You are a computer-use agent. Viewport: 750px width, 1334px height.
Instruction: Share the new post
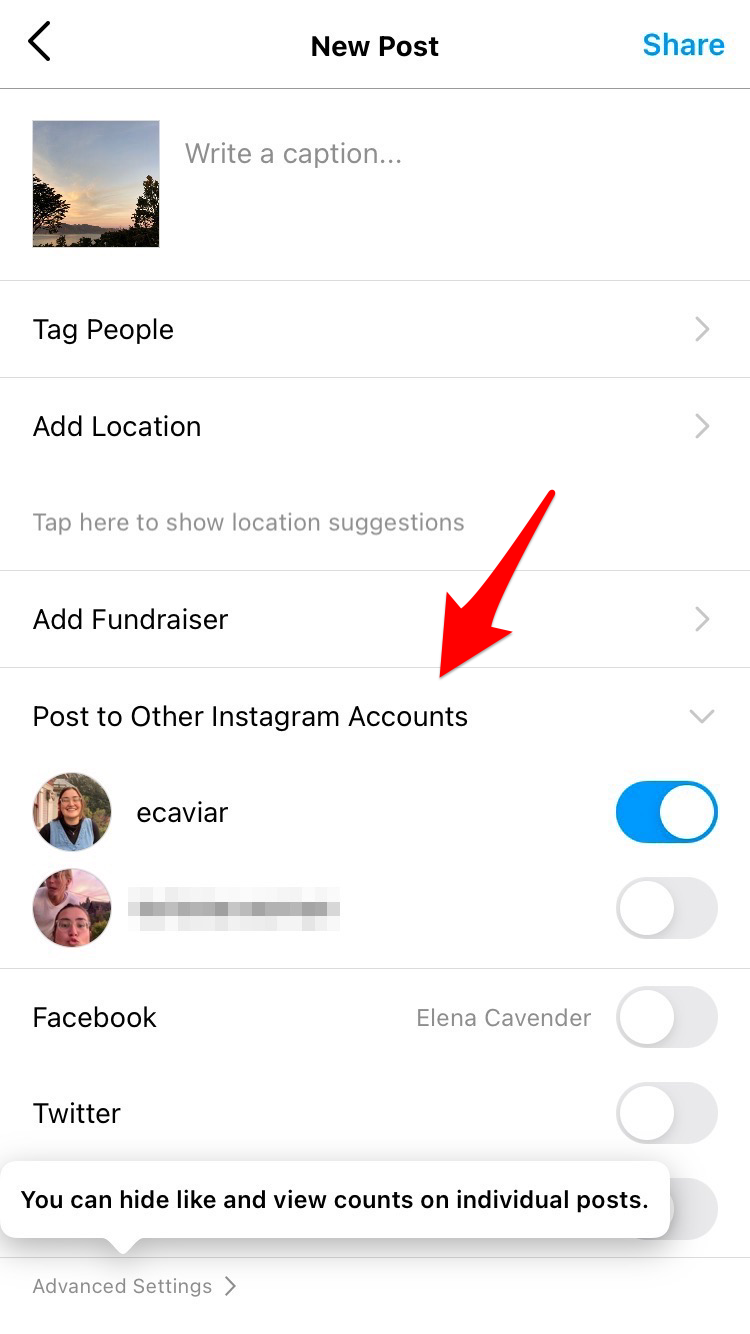click(x=683, y=45)
